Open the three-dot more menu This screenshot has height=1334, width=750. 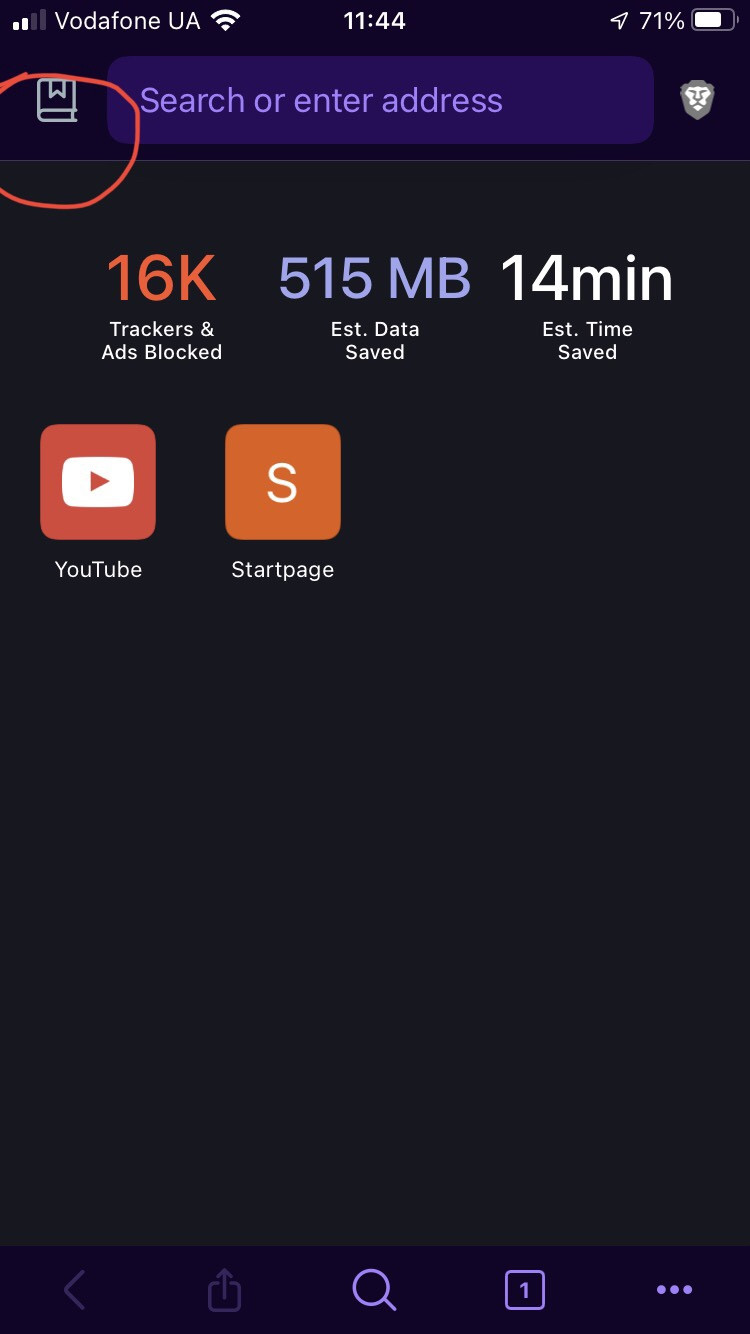click(674, 1290)
